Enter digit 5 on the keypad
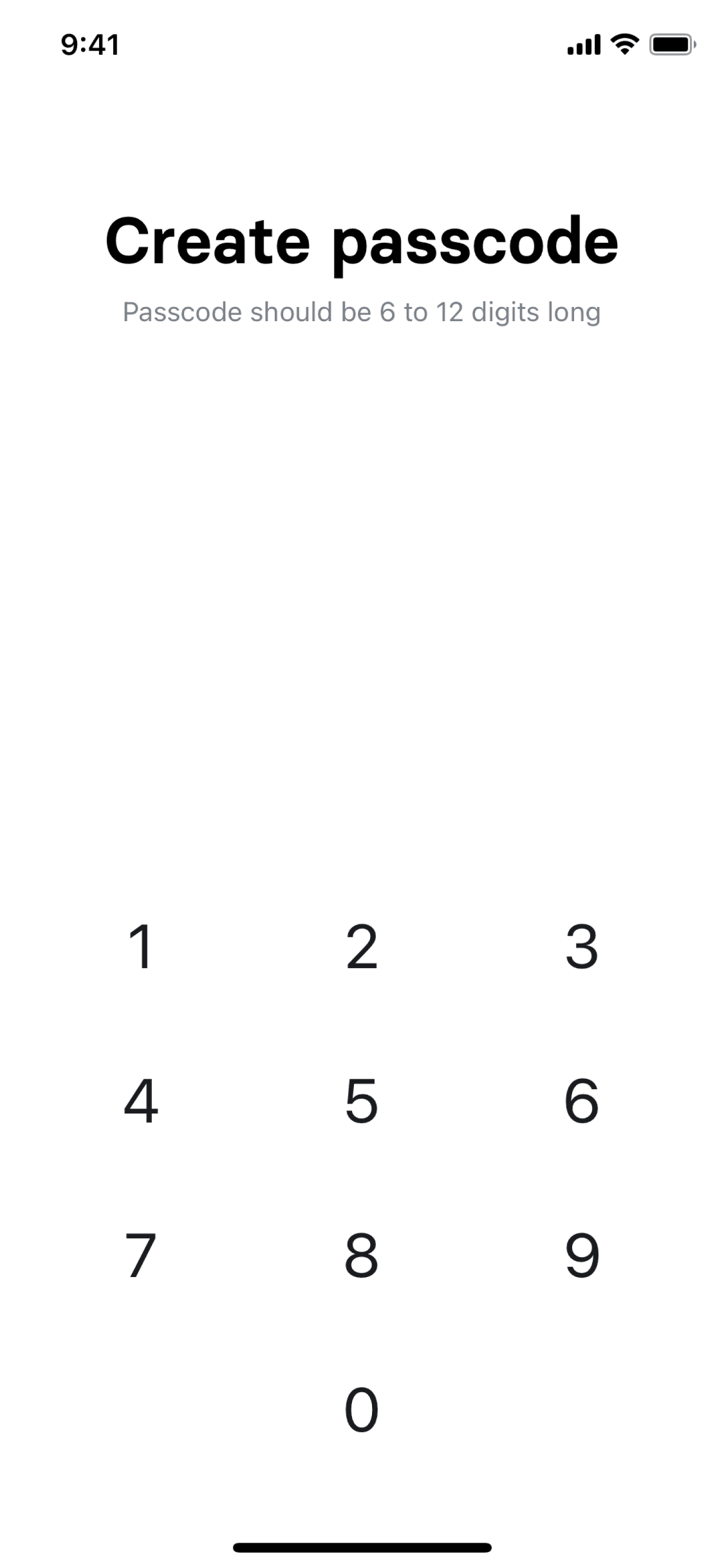 [362, 1100]
